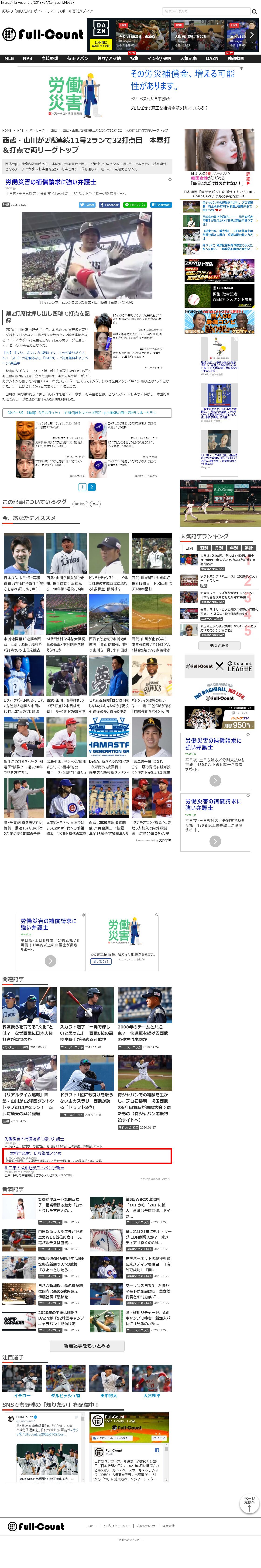Select the 侍ジャパン nav item
The image size is (261, 1568).
pyautogui.click(x=77, y=59)
